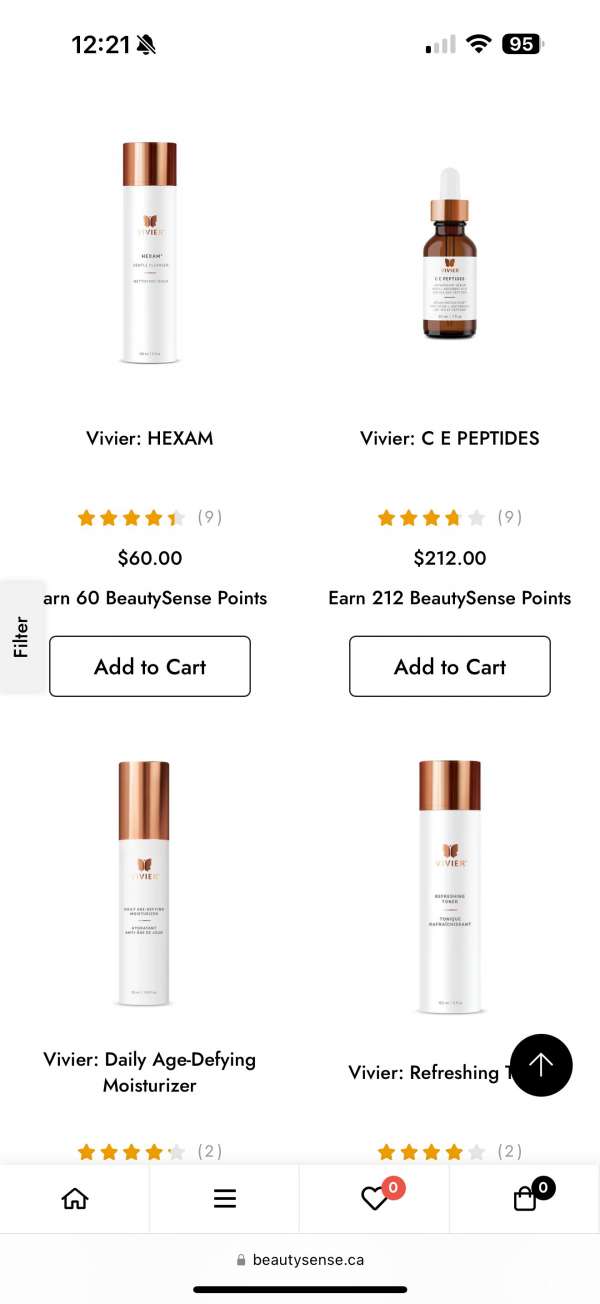Viewport: 600px width, 1304px height.
Task: Add Vivier C E PEPTIDES to cart
Action: pyautogui.click(x=450, y=666)
